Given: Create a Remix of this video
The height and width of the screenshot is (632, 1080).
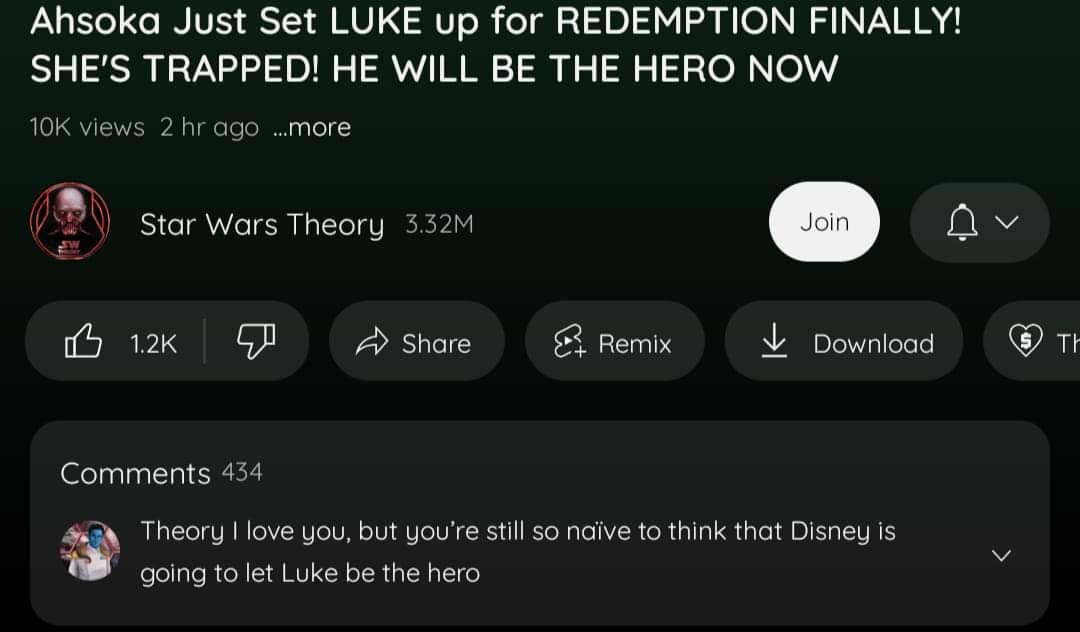Looking at the screenshot, I should click(614, 343).
